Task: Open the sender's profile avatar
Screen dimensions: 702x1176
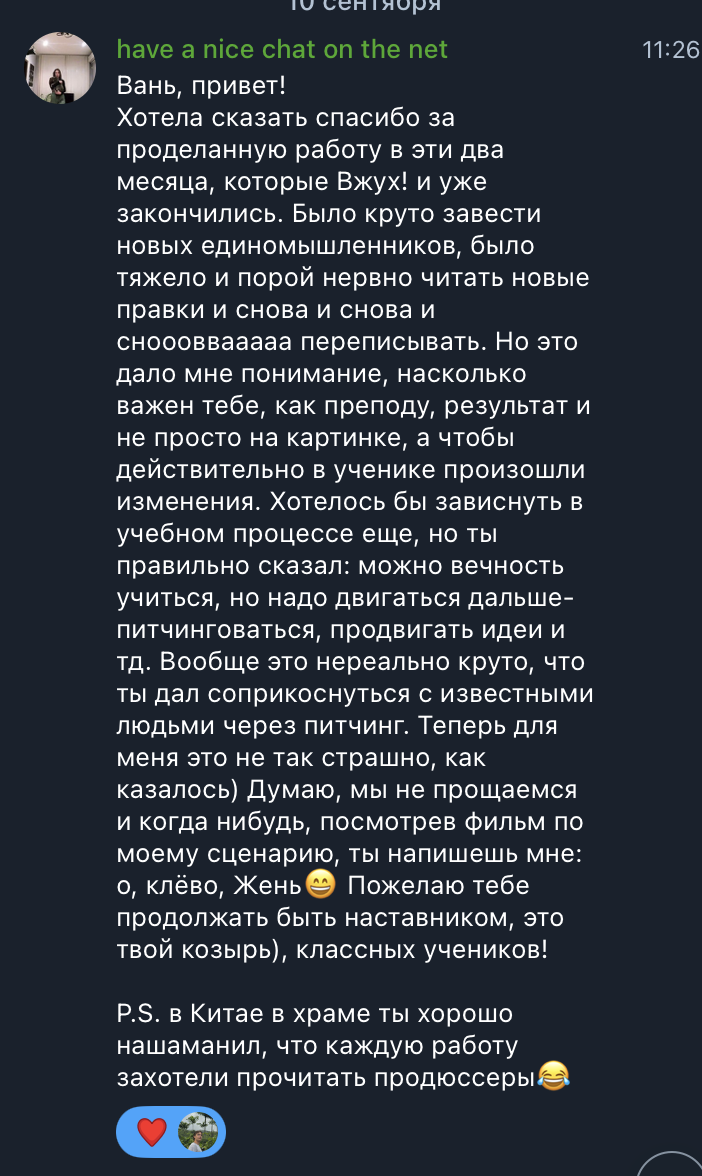Action: (60, 67)
